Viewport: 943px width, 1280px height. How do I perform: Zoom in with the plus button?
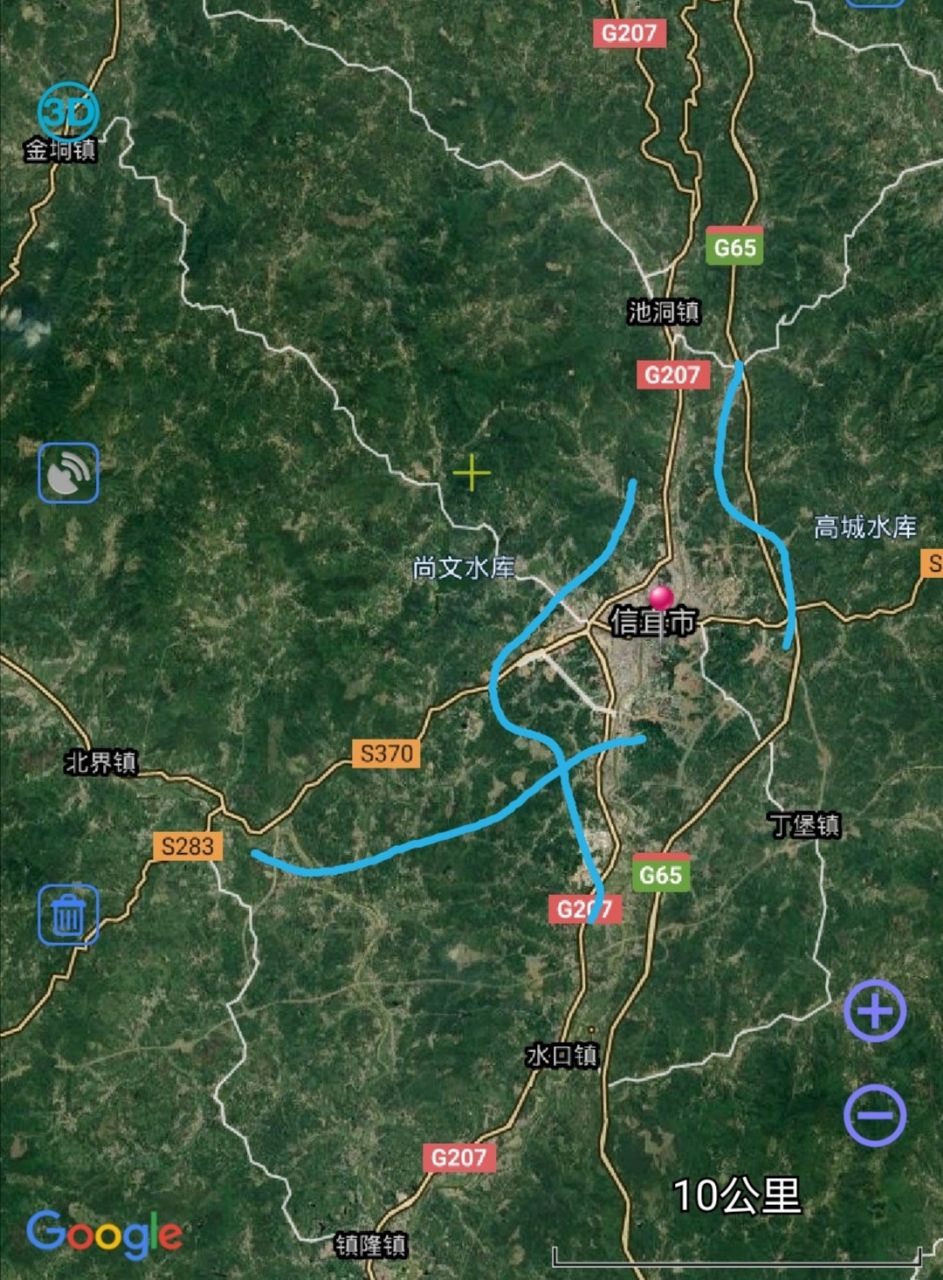tap(875, 1011)
